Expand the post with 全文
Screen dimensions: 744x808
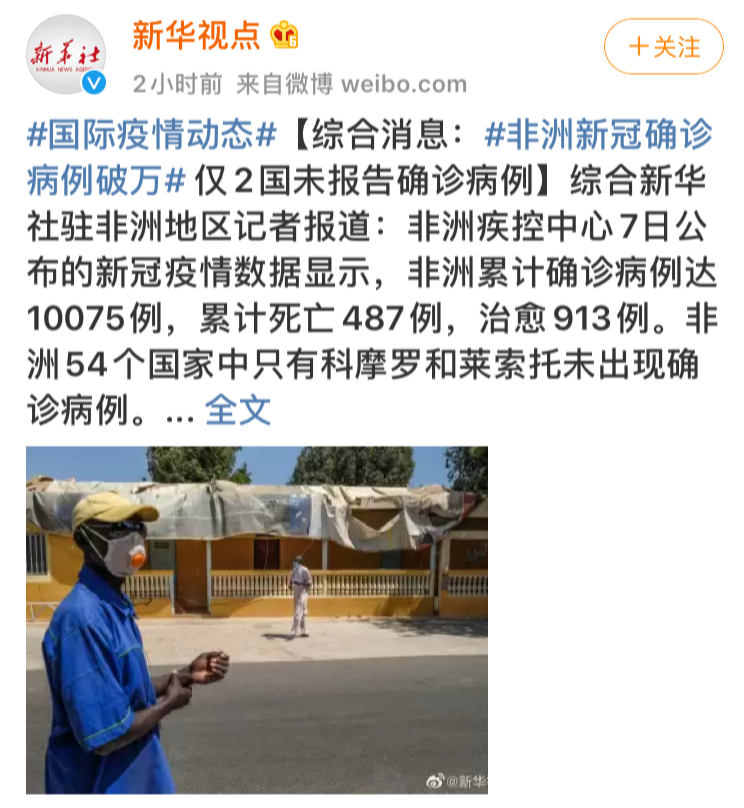238,408
